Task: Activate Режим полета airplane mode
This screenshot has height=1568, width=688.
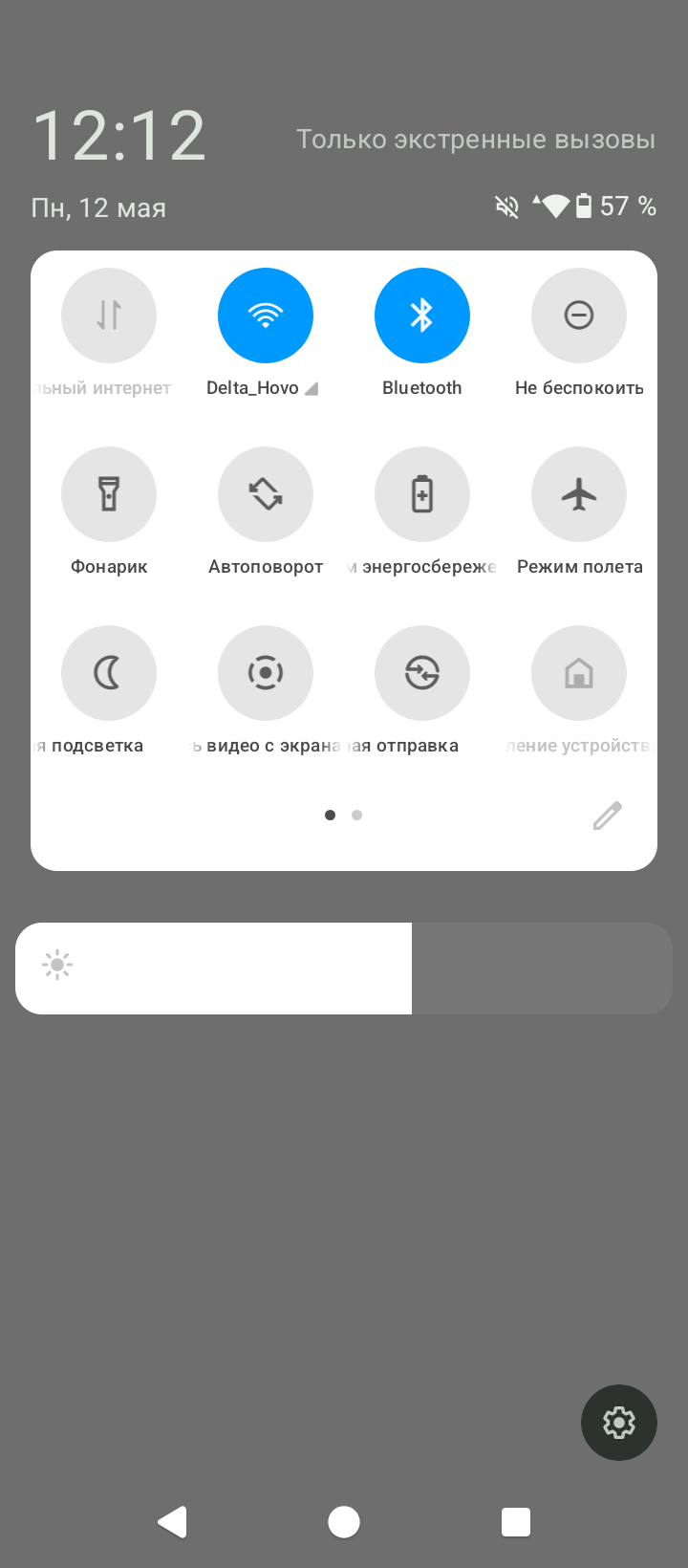Action: click(579, 494)
